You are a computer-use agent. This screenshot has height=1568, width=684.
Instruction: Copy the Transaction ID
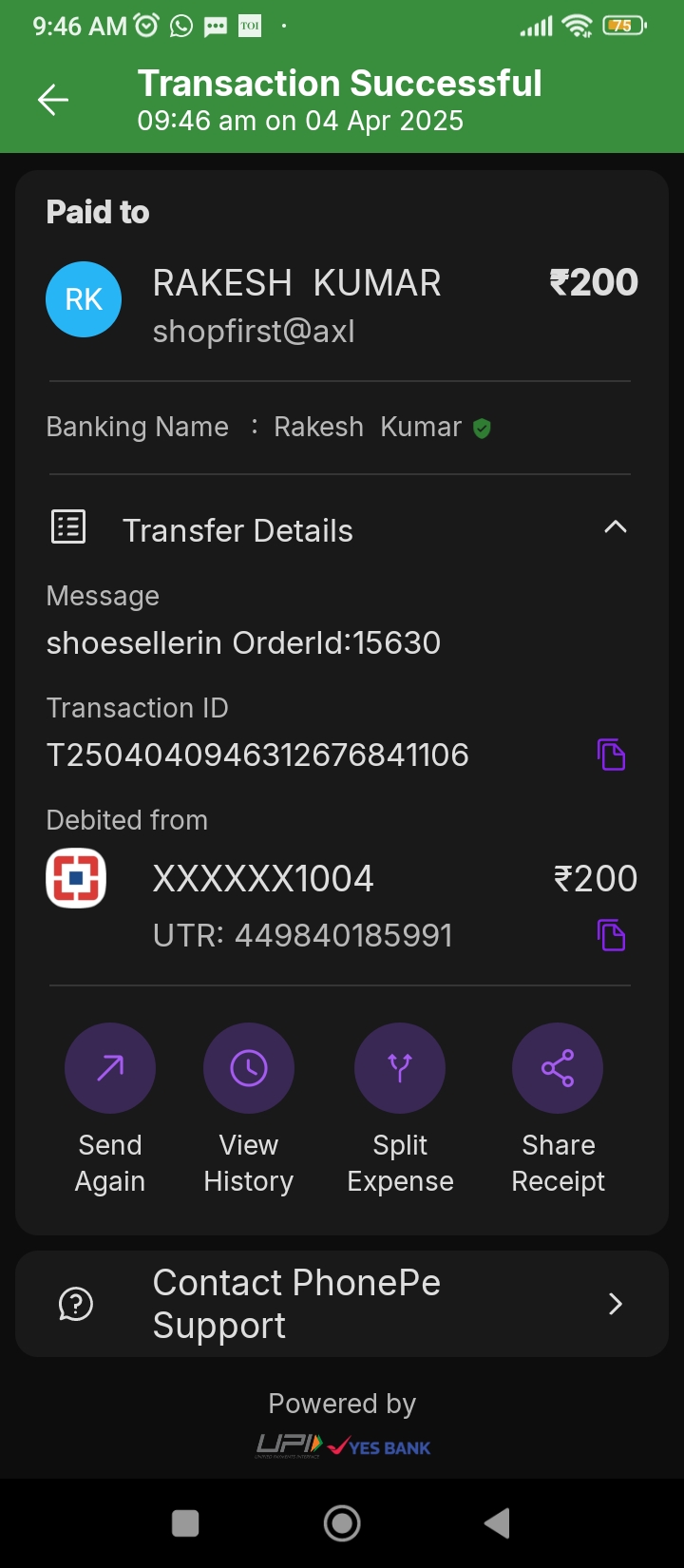(x=611, y=755)
